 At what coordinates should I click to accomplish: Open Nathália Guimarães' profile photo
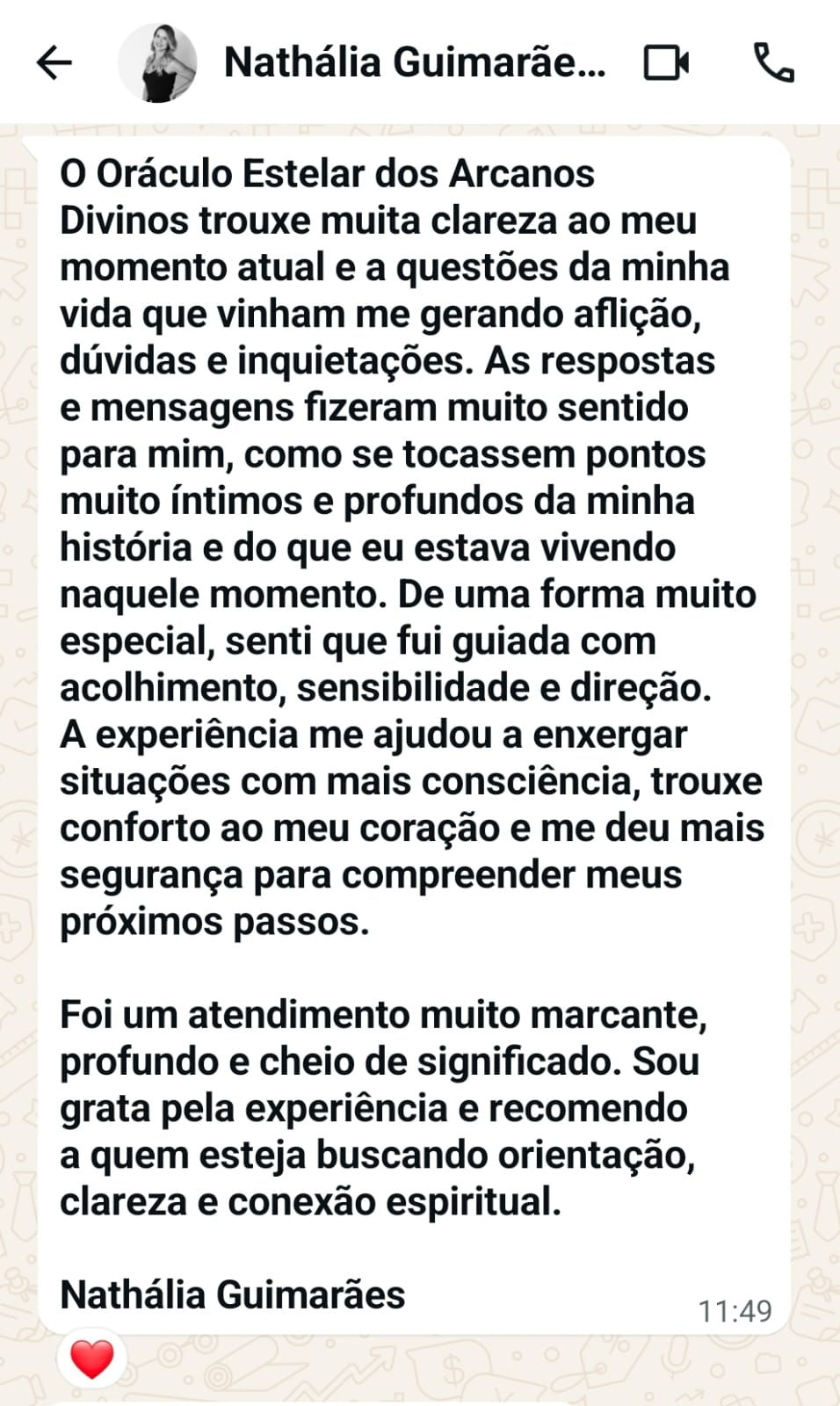157,62
